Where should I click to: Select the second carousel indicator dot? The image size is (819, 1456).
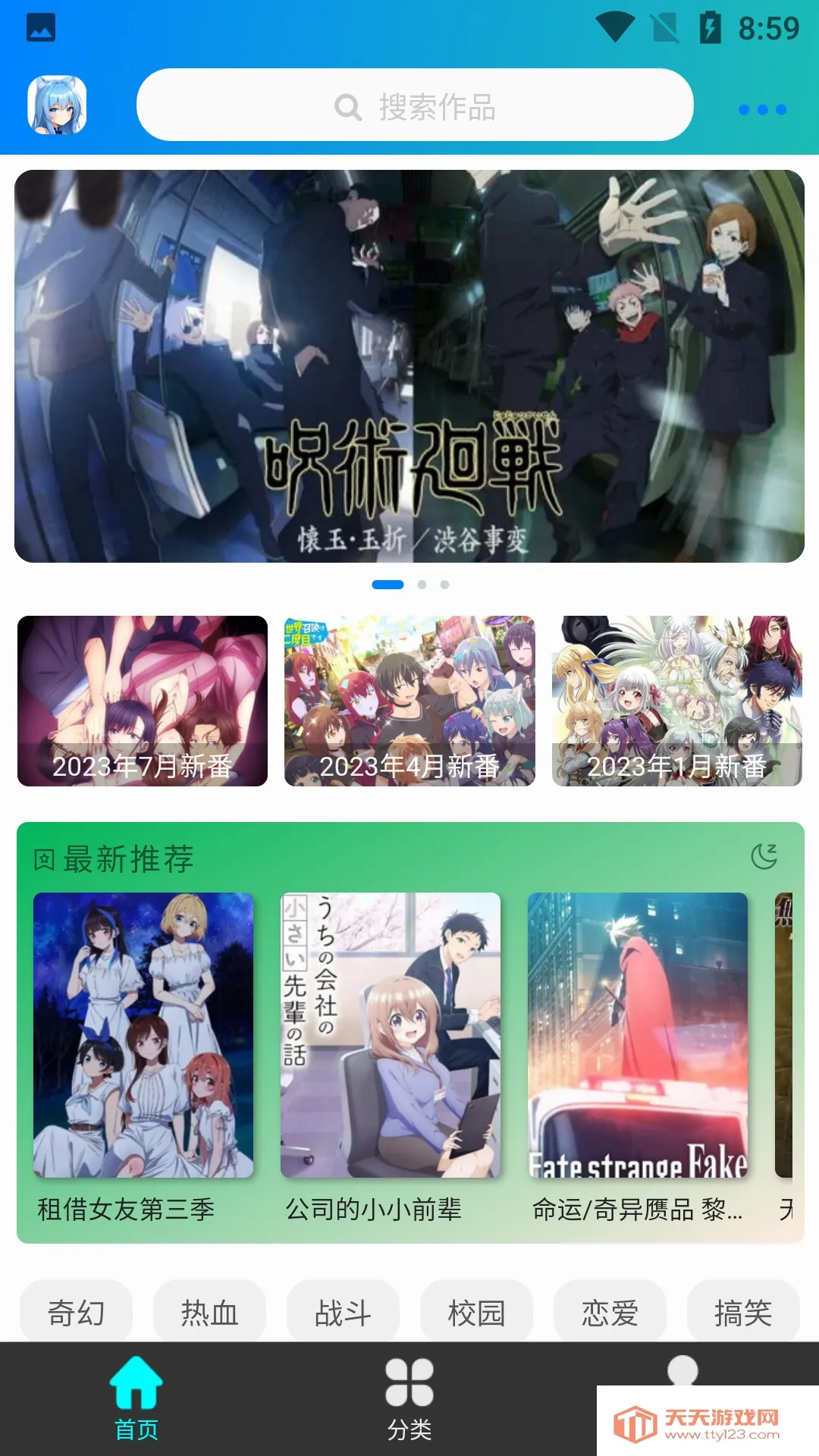pyautogui.click(x=422, y=585)
